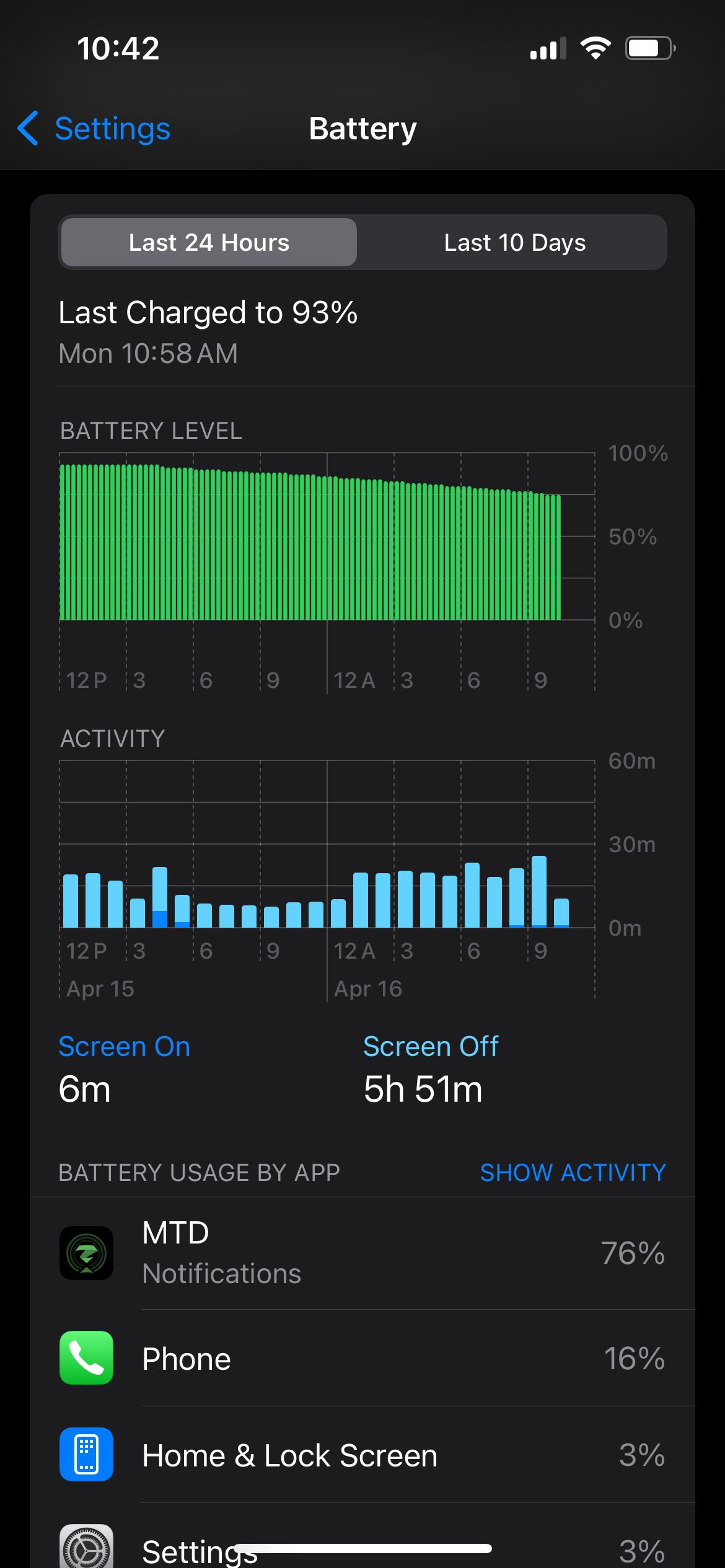Tap the Wi-Fi indicator in status bar
The image size is (725, 1568).
595,48
